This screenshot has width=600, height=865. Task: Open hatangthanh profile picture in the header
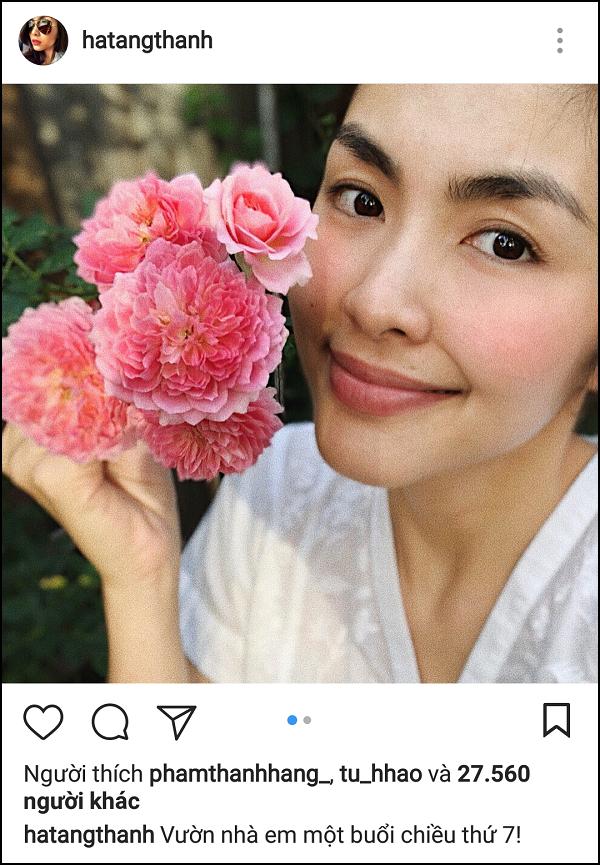tap(43, 41)
